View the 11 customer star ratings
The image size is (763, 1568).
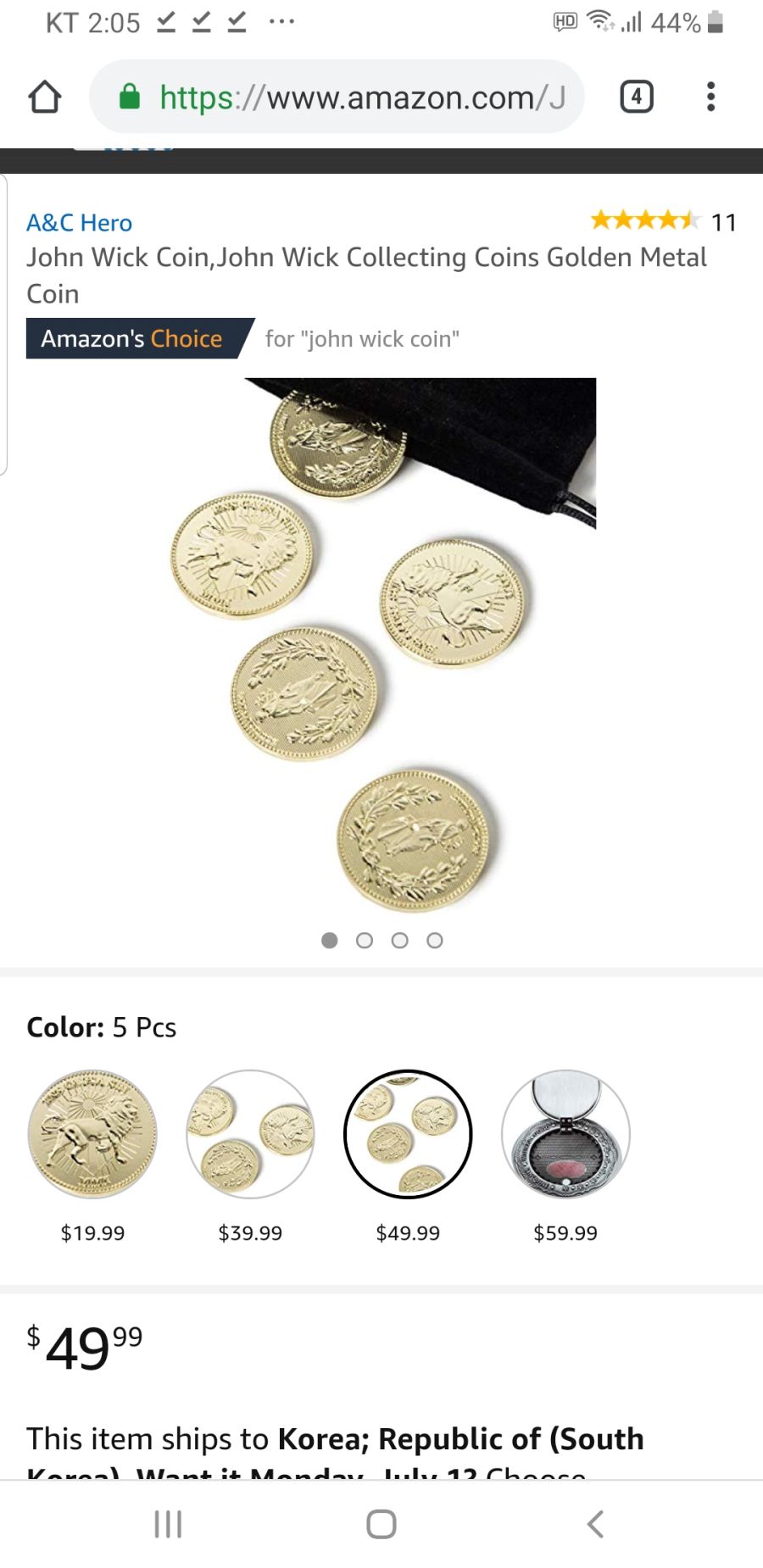pyautogui.click(x=662, y=221)
